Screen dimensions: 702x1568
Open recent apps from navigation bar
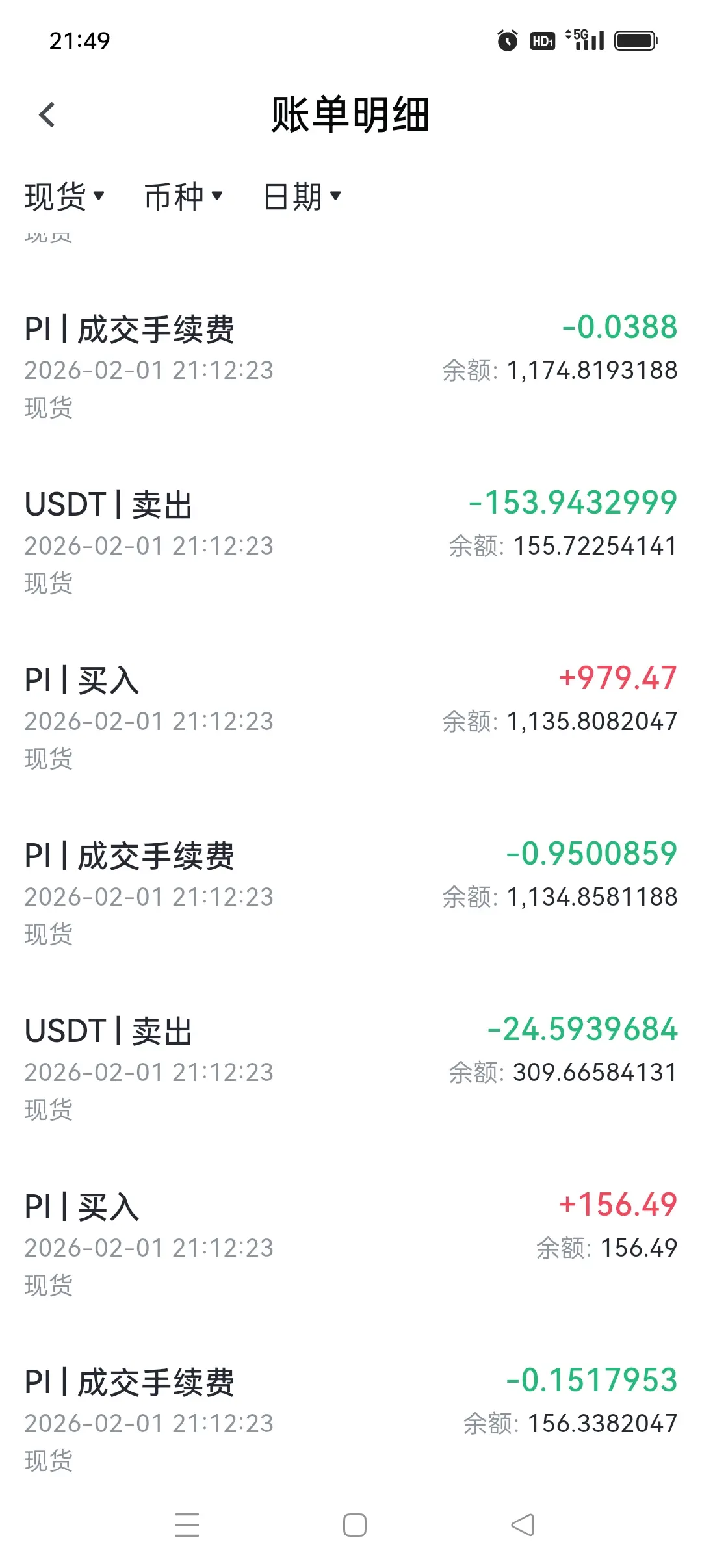click(187, 1525)
